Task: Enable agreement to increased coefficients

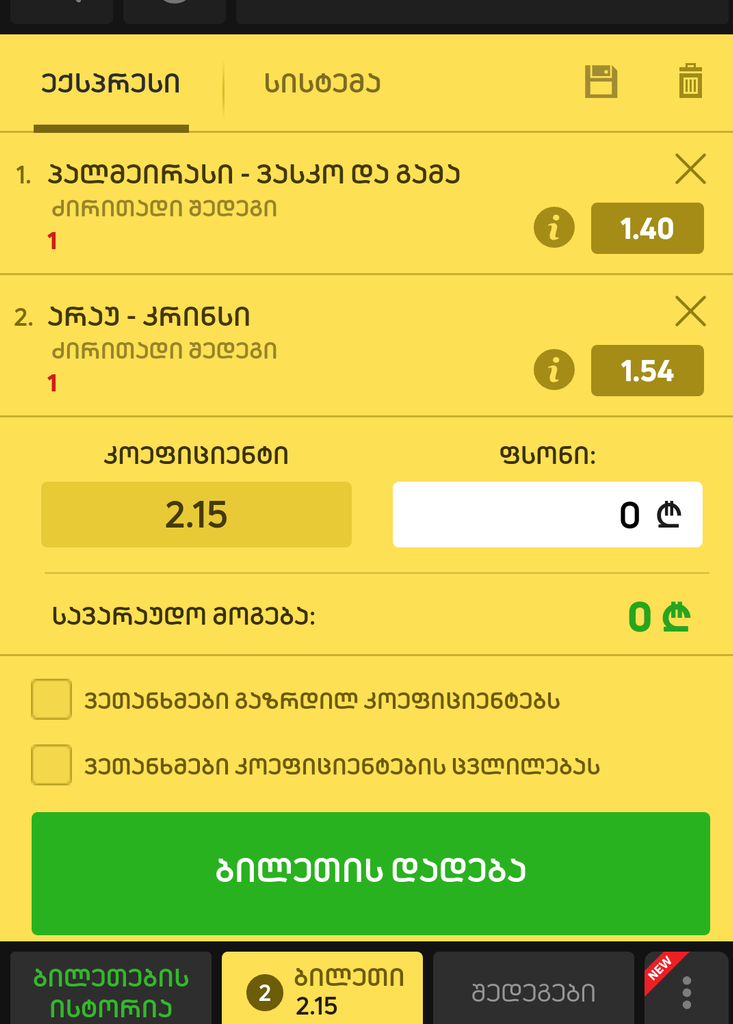Action: coord(51,700)
